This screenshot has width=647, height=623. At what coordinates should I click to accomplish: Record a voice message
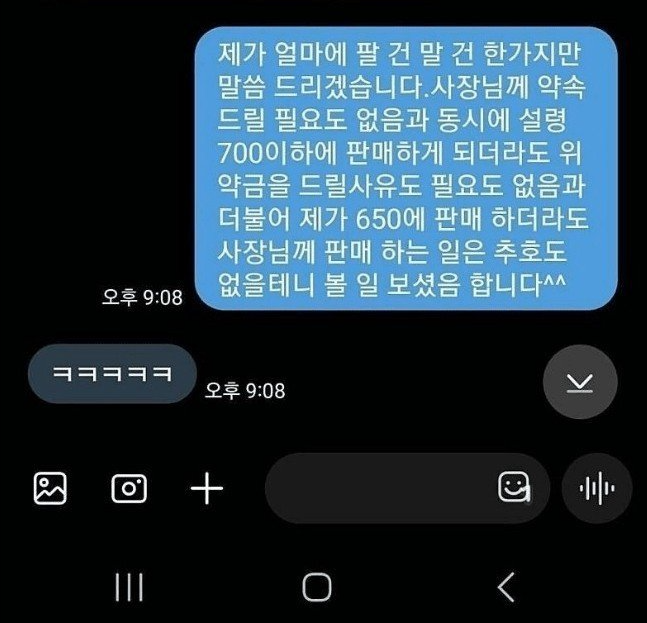[597, 488]
